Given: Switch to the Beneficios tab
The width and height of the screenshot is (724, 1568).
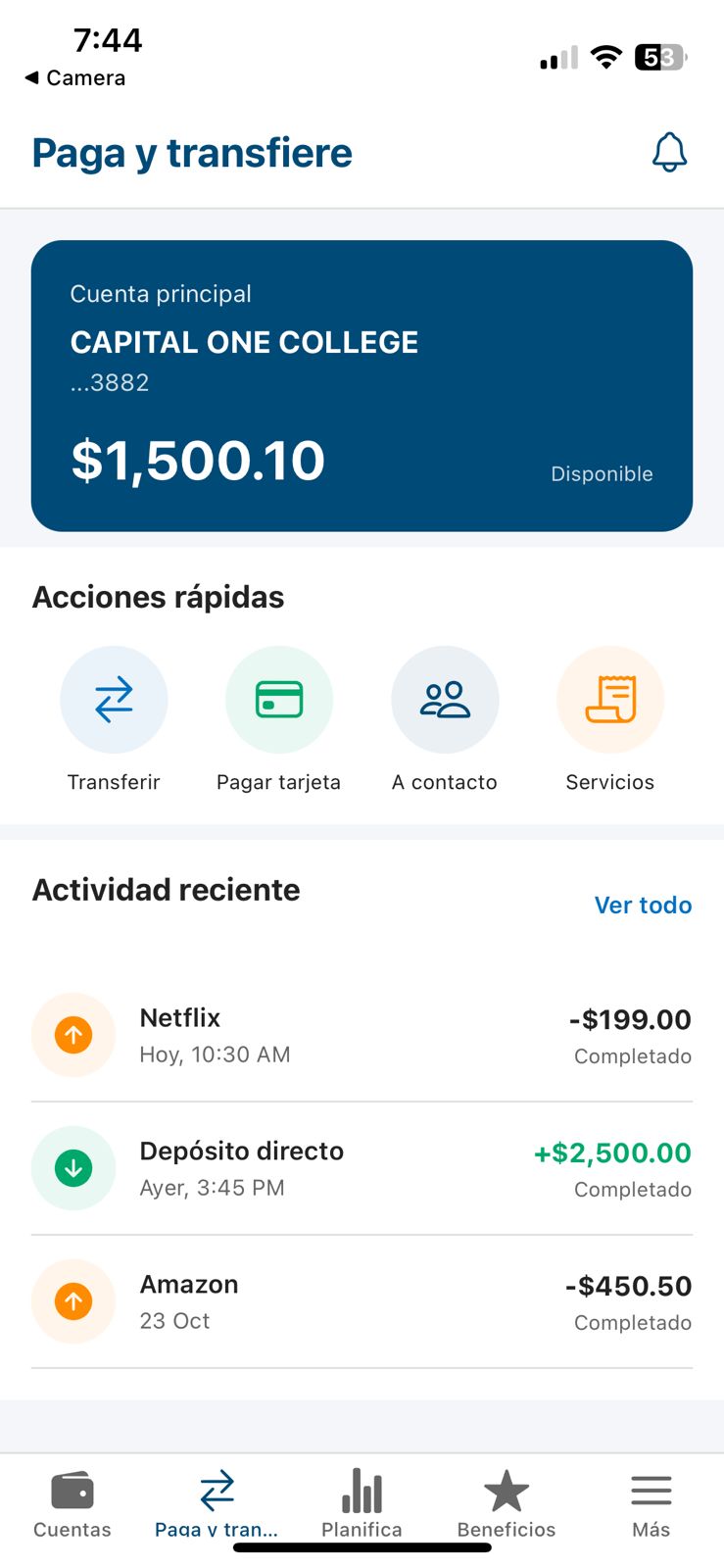Looking at the screenshot, I should pyautogui.click(x=507, y=1503).
